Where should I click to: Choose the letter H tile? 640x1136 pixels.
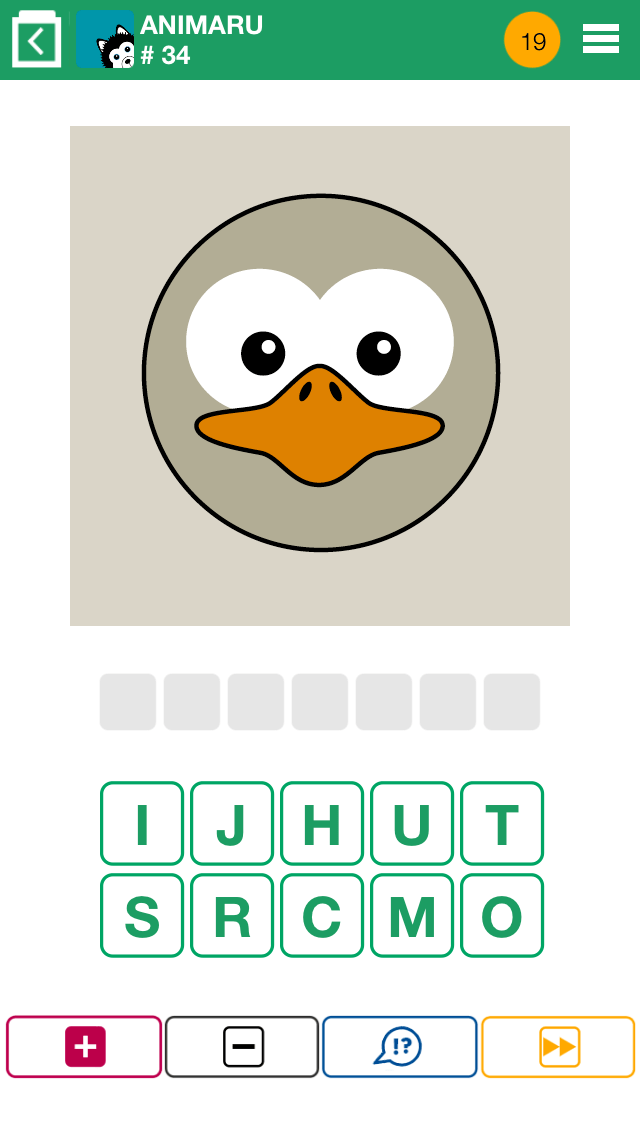(322, 824)
